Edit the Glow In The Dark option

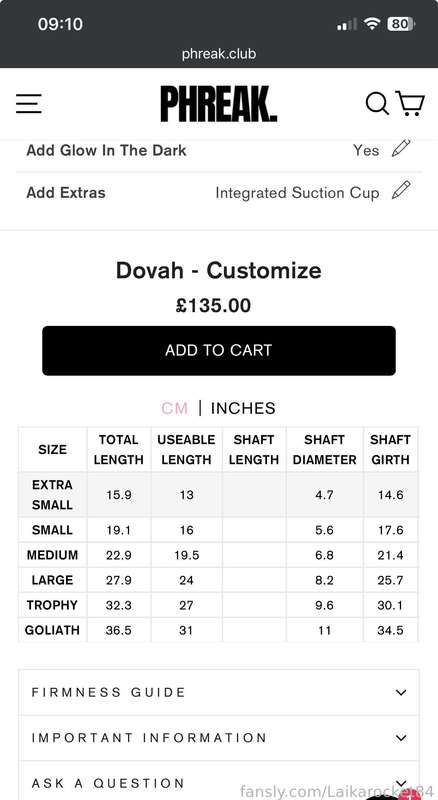401,149
